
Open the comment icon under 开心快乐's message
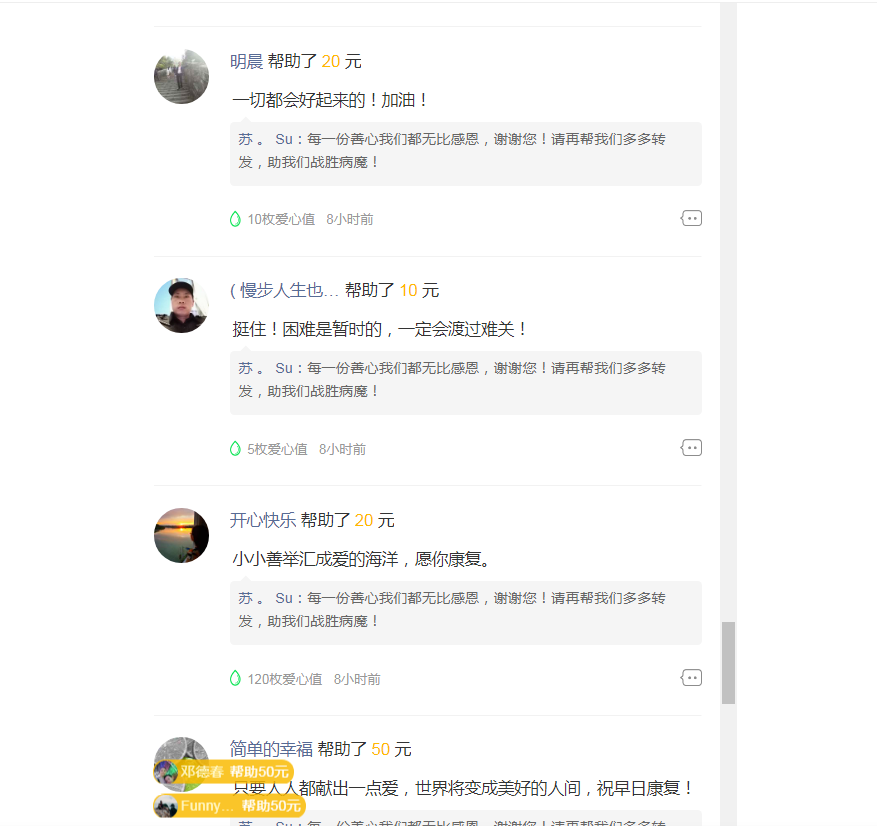(x=691, y=678)
